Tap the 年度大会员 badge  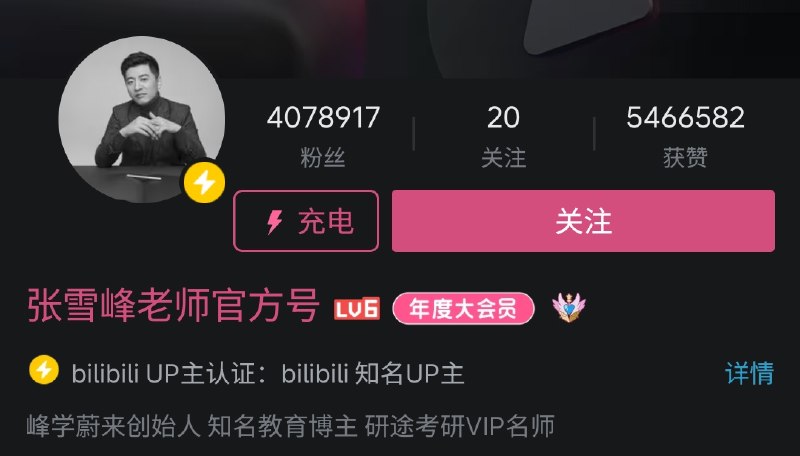pyautogui.click(x=463, y=309)
